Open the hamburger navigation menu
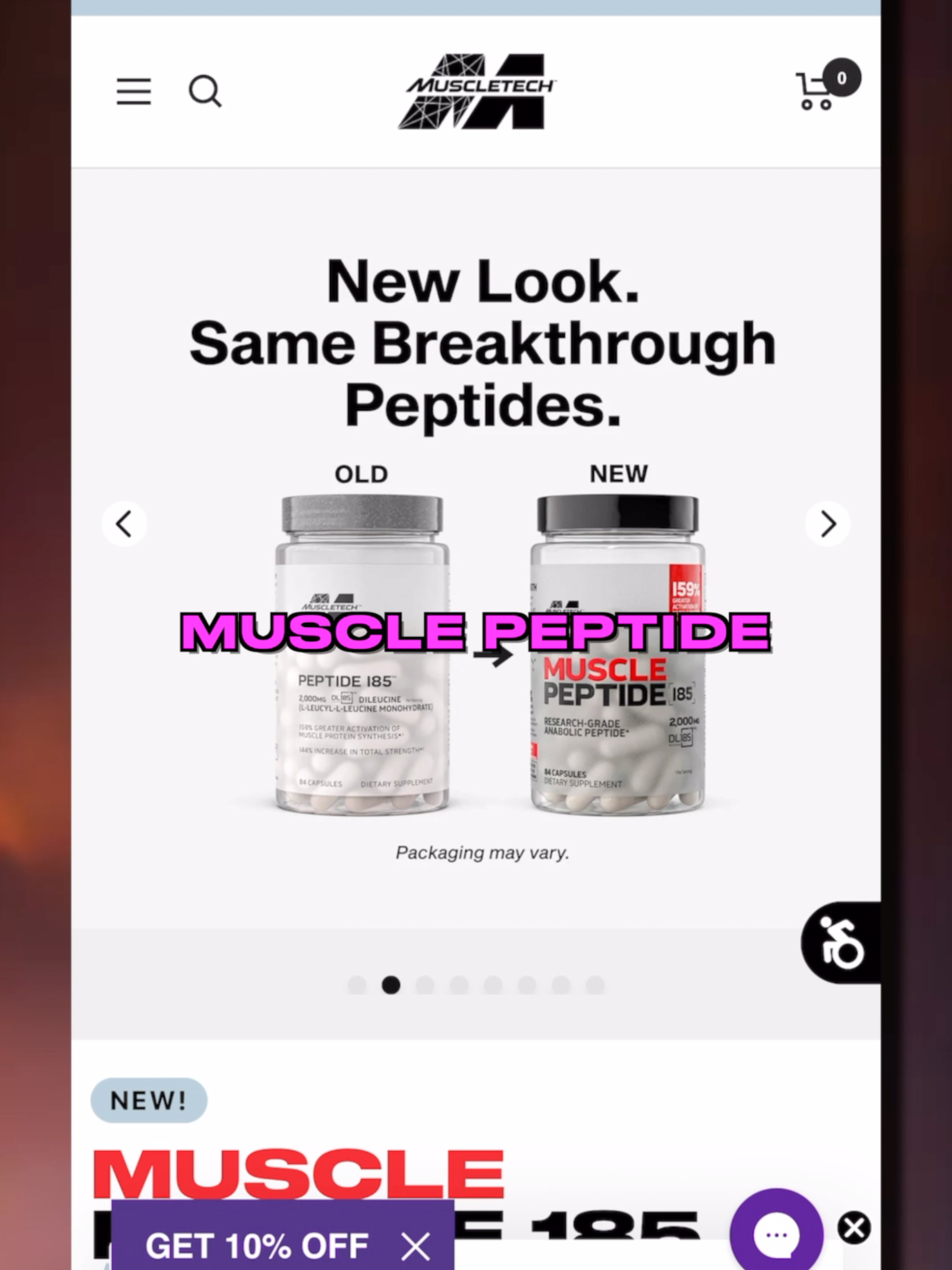The height and width of the screenshot is (1270, 952). point(133,92)
